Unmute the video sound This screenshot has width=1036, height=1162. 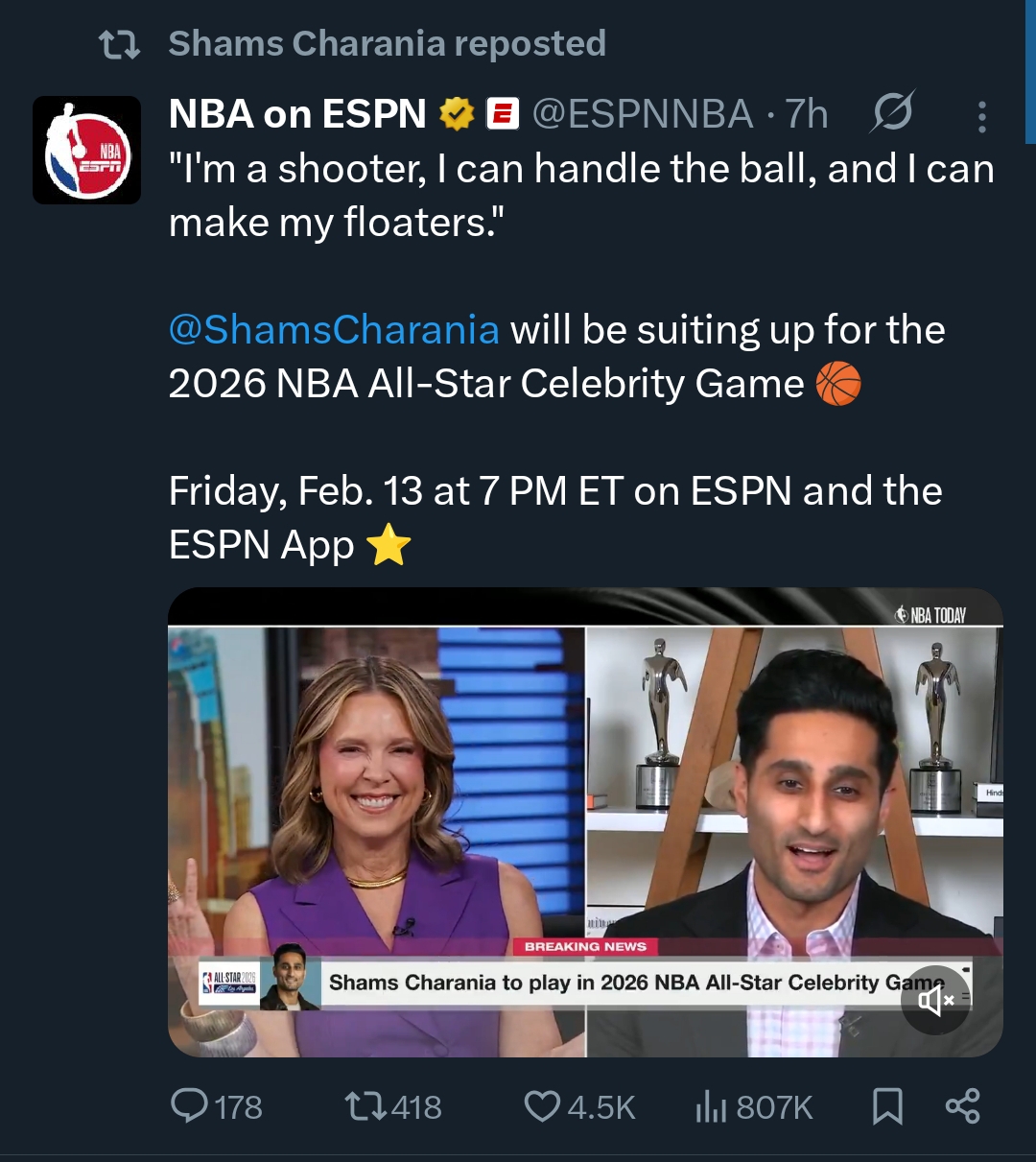[935, 1001]
